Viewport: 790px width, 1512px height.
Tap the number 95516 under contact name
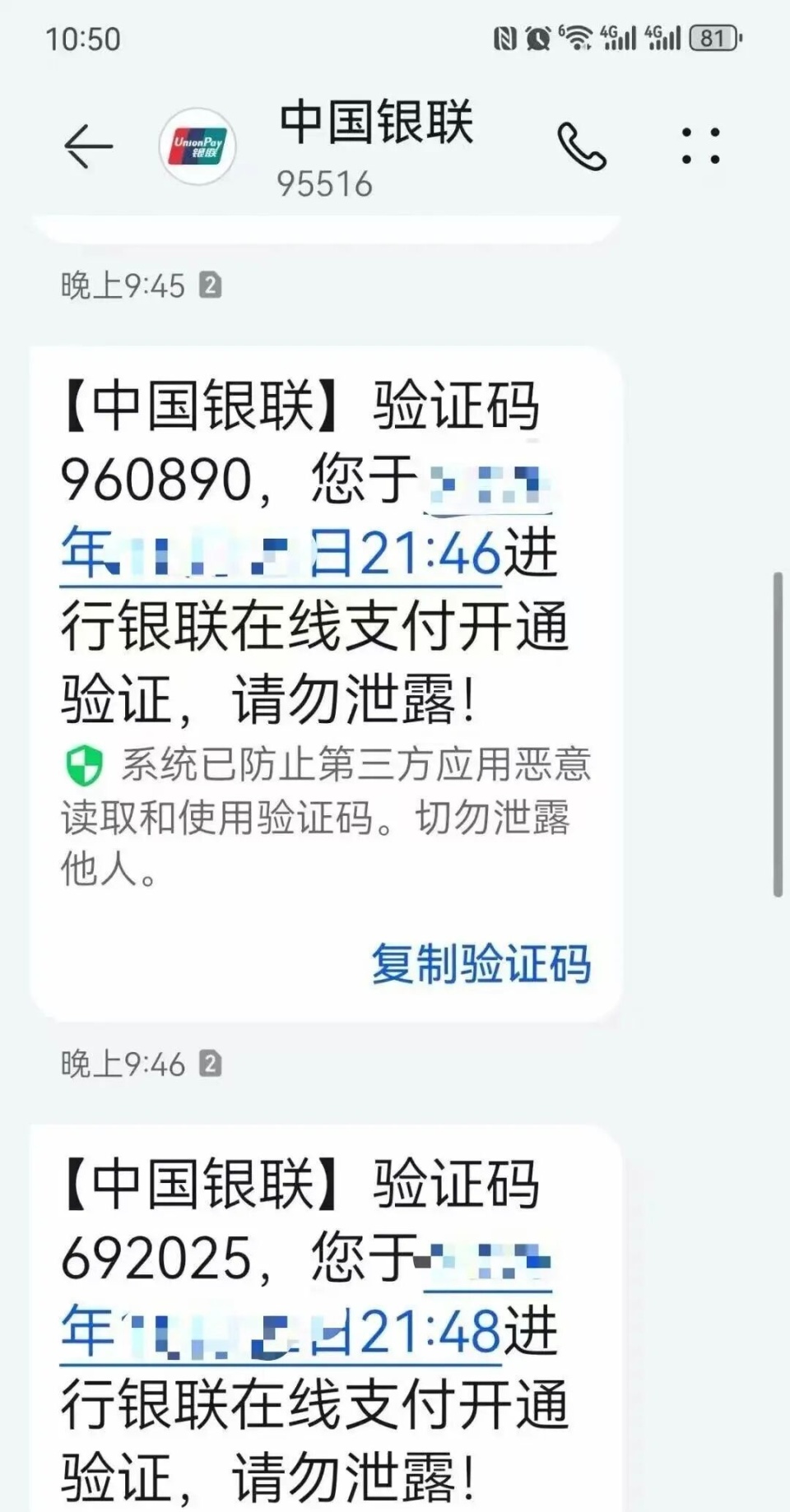(327, 182)
